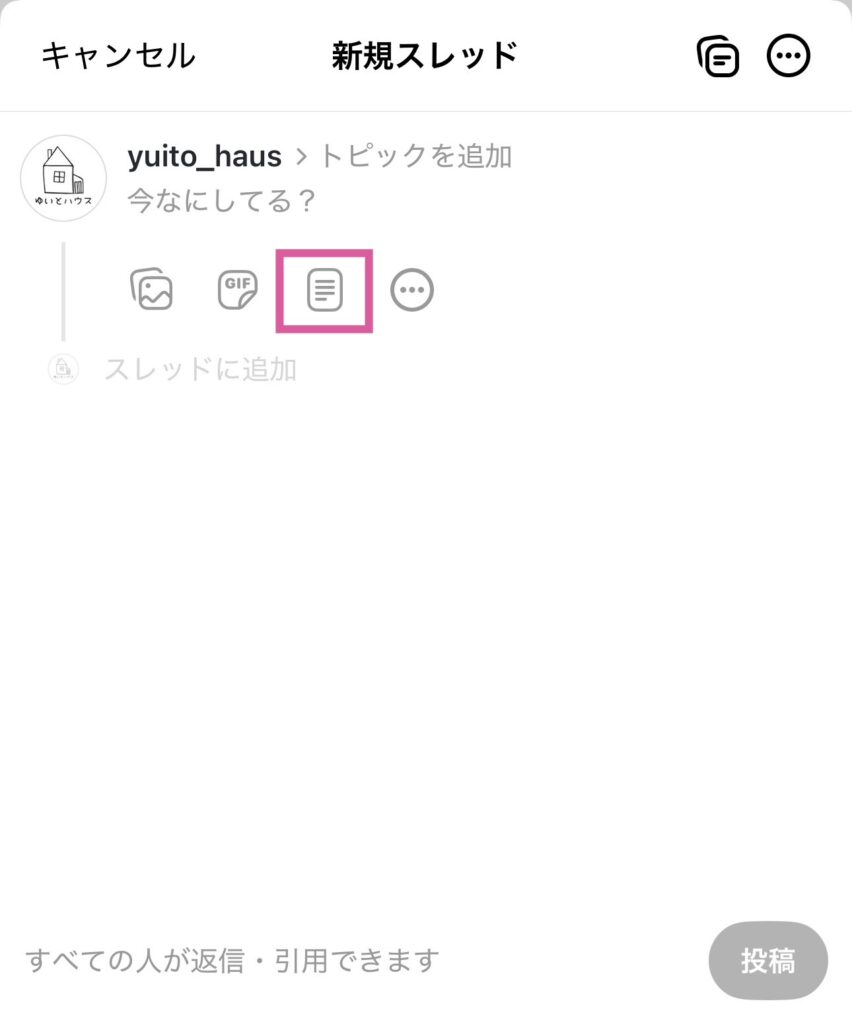The image size is (852, 1024).
Task: Show more attachment options below the text field
Action: [412, 291]
